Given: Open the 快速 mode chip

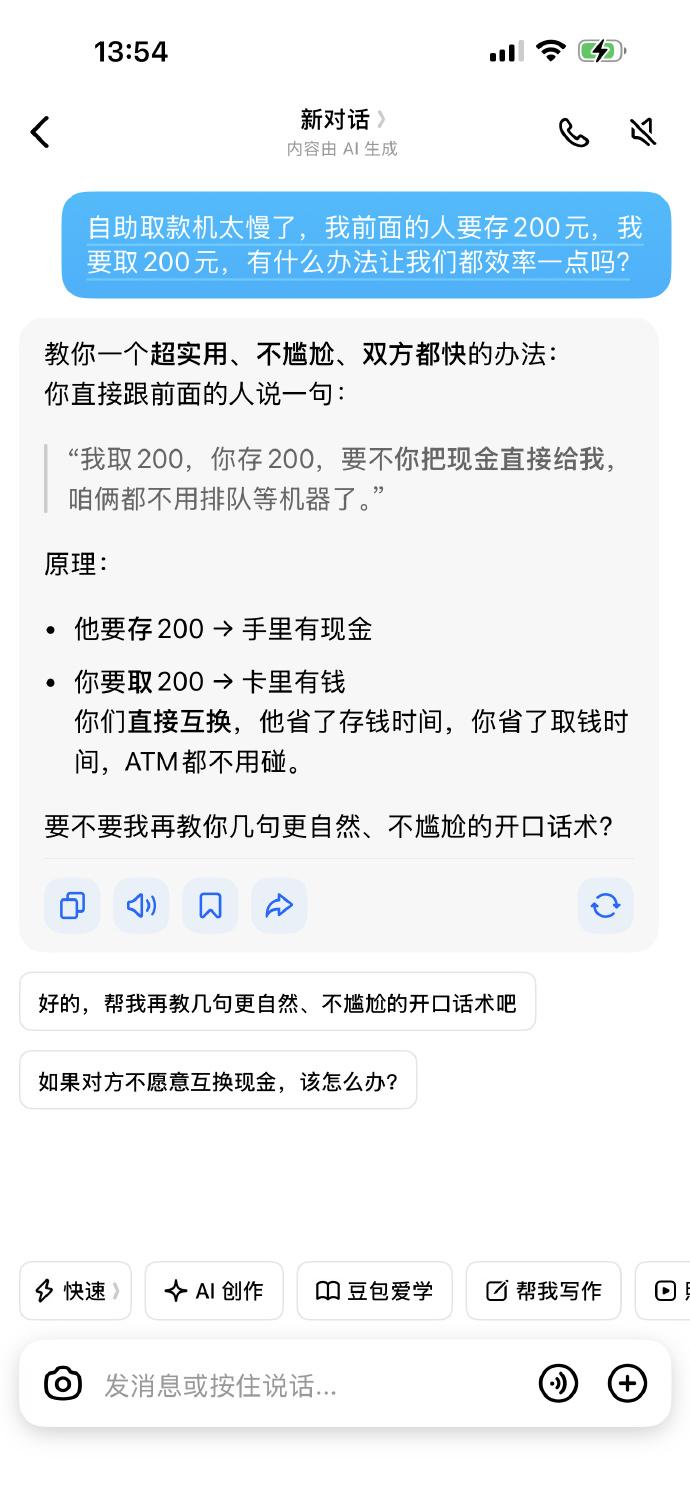Looking at the screenshot, I should pyautogui.click(x=76, y=1291).
